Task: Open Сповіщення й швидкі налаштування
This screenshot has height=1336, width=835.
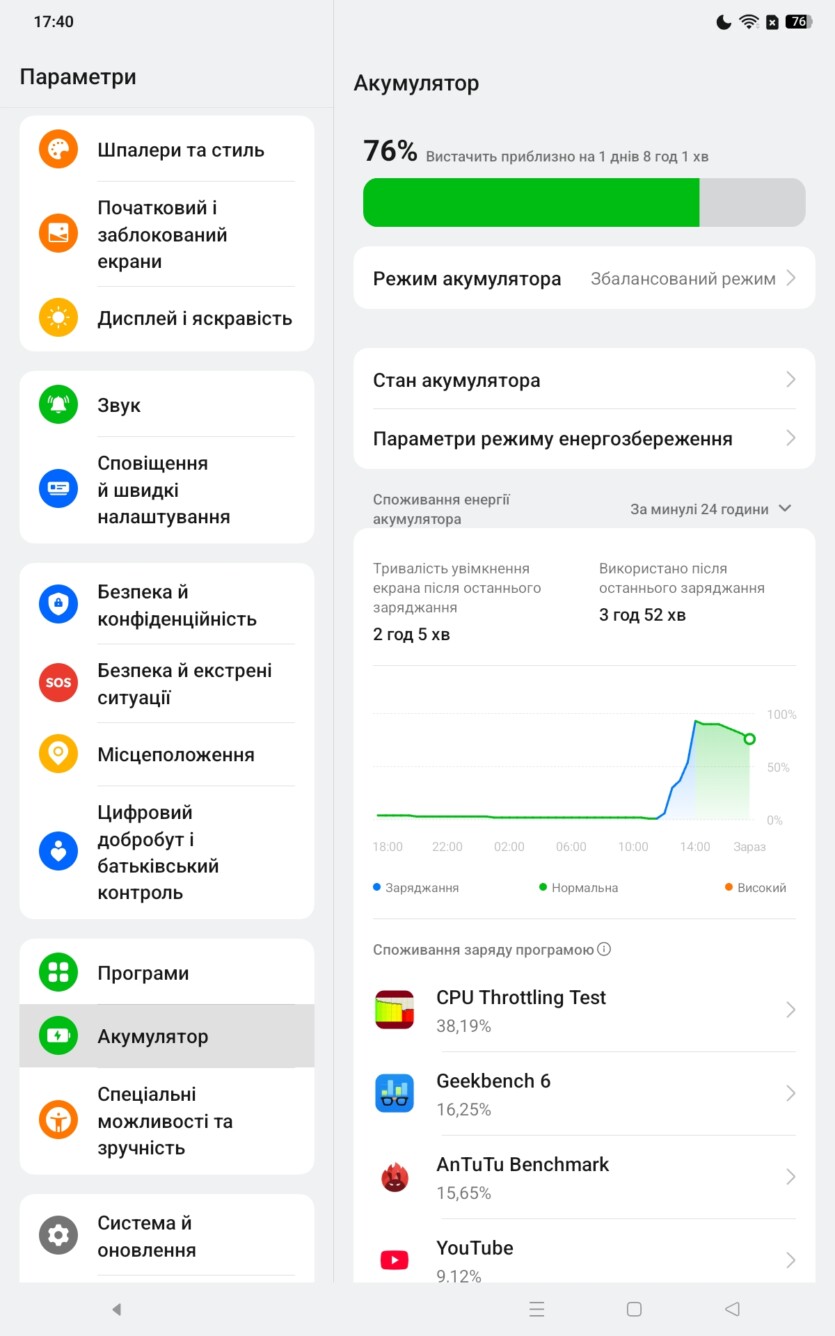Action: (x=166, y=490)
